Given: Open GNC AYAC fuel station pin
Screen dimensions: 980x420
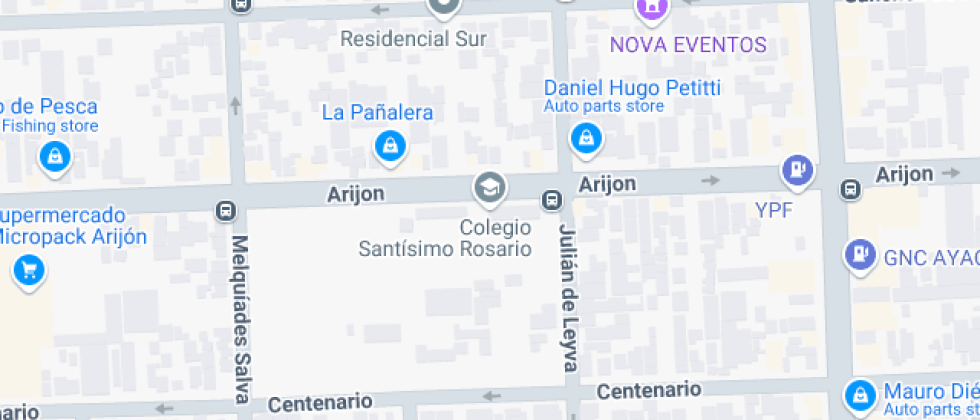Looking at the screenshot, I should [858, 255].
